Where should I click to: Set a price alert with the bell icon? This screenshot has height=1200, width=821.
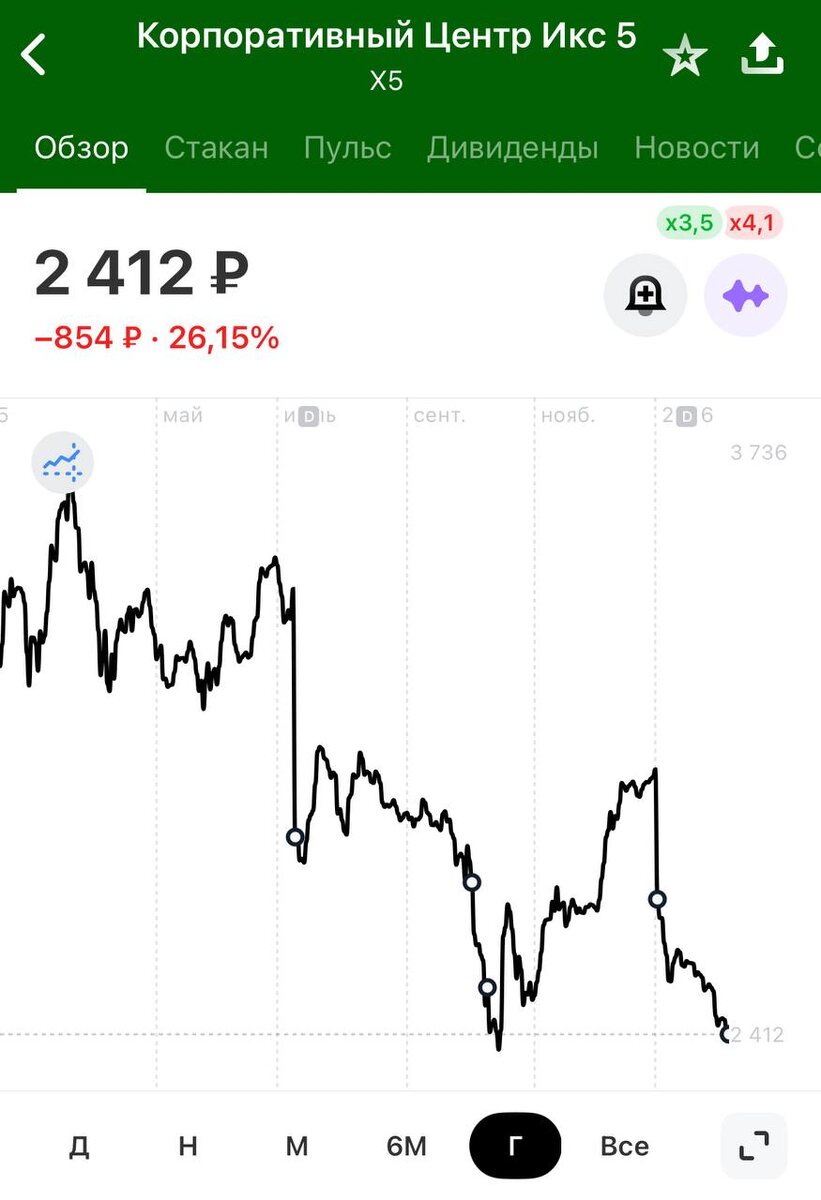(x=645, y=294)
